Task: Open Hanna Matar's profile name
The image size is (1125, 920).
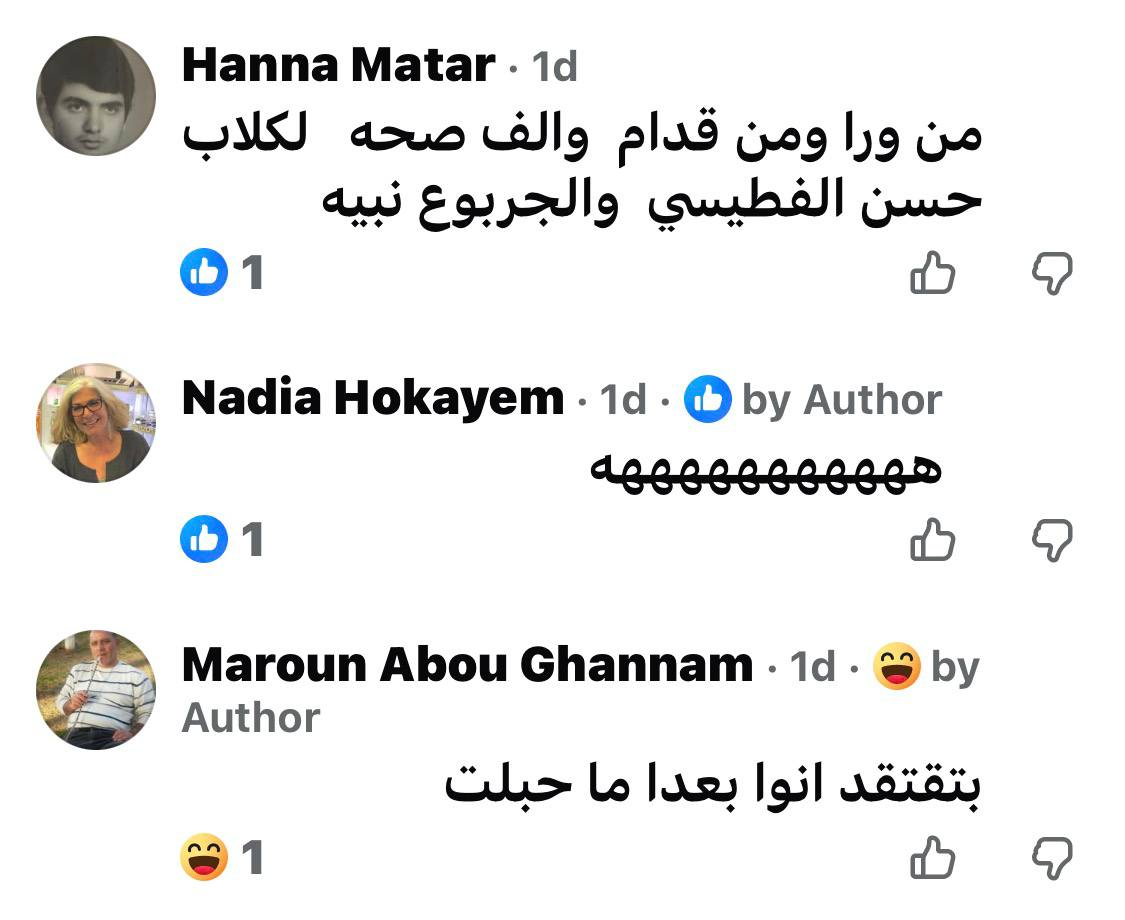Action: [338, 67]
